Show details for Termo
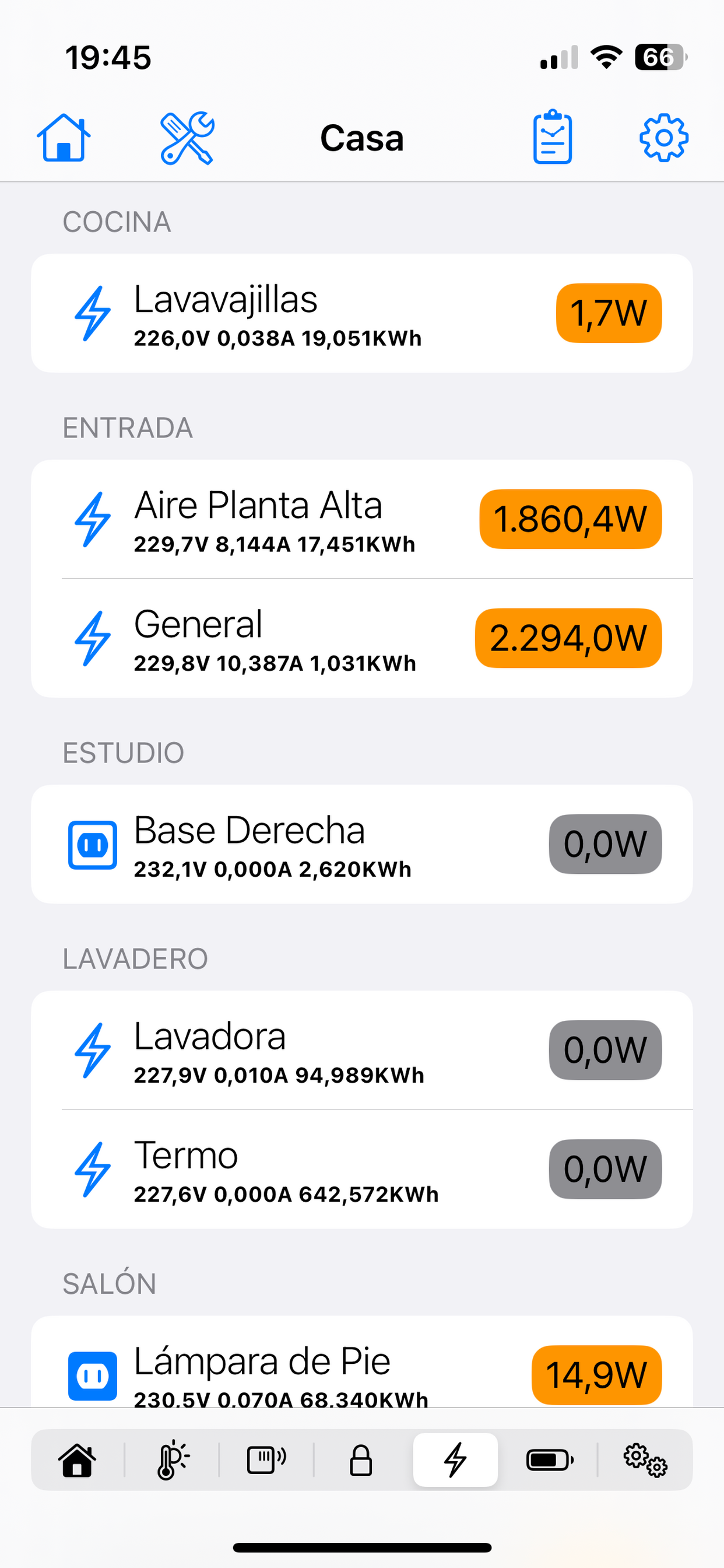Viewport: 724px width, 1568px height. coord(361,1168)
